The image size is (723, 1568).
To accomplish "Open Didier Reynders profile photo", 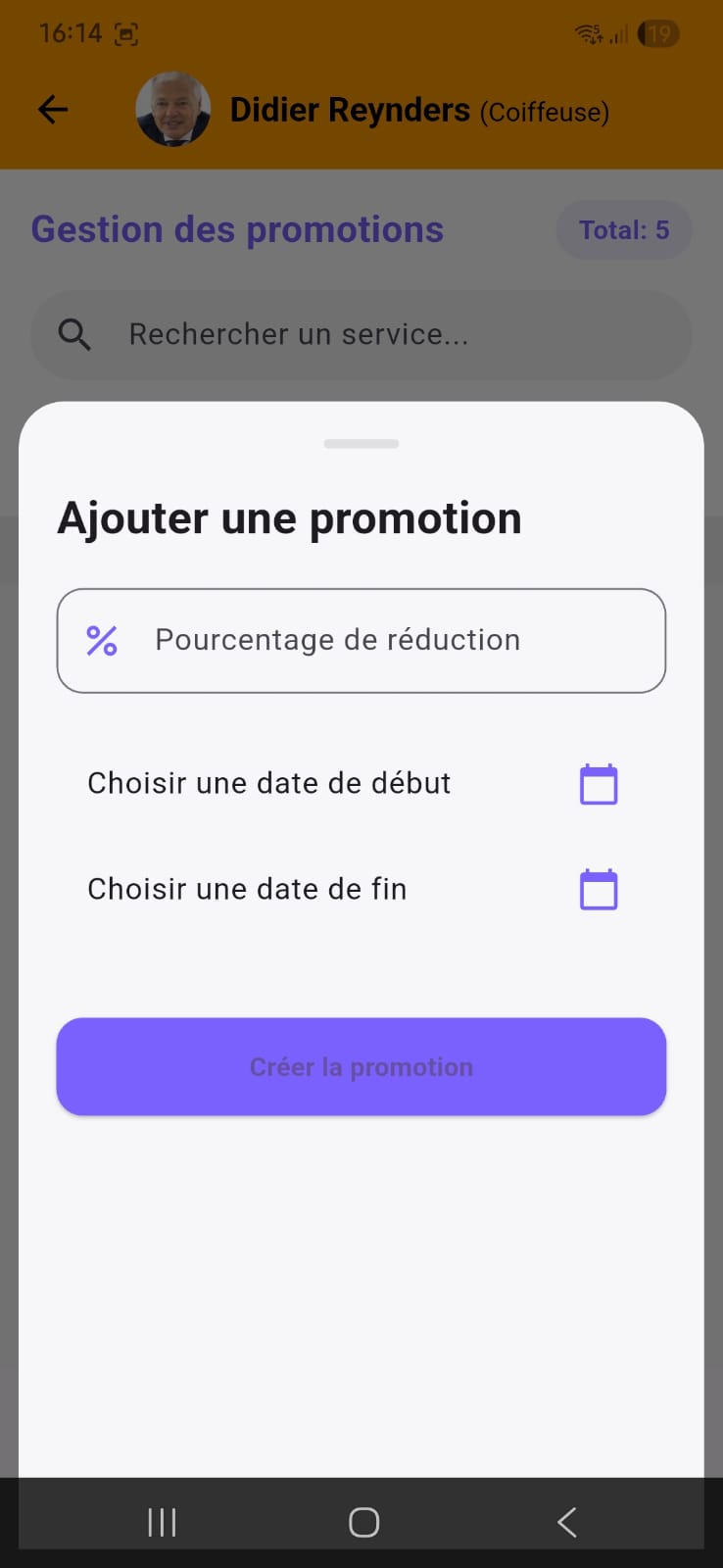I will click(x=173, y=109).
